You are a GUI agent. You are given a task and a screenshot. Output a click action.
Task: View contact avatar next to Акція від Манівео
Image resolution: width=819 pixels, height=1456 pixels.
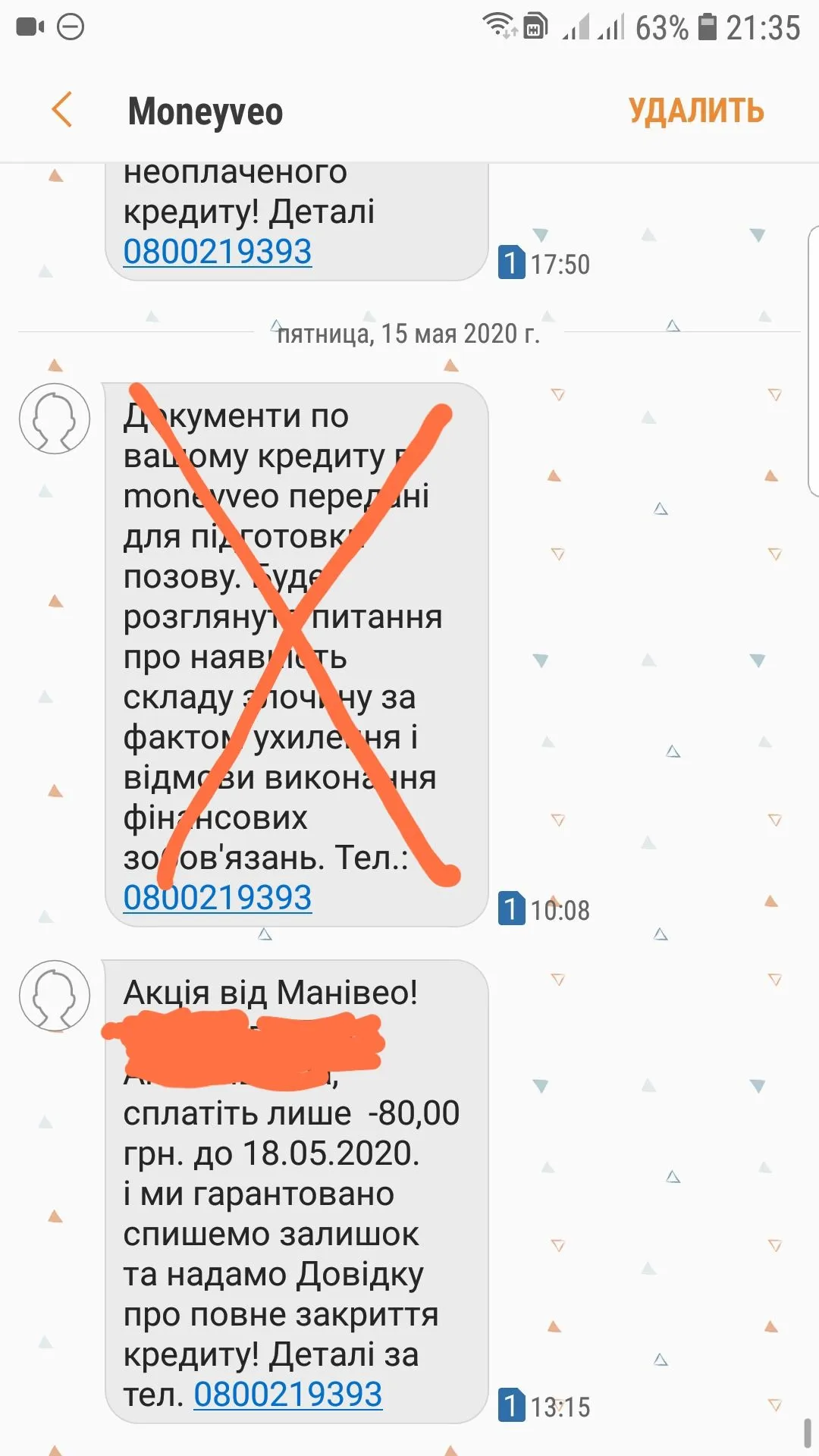[55, 996]
